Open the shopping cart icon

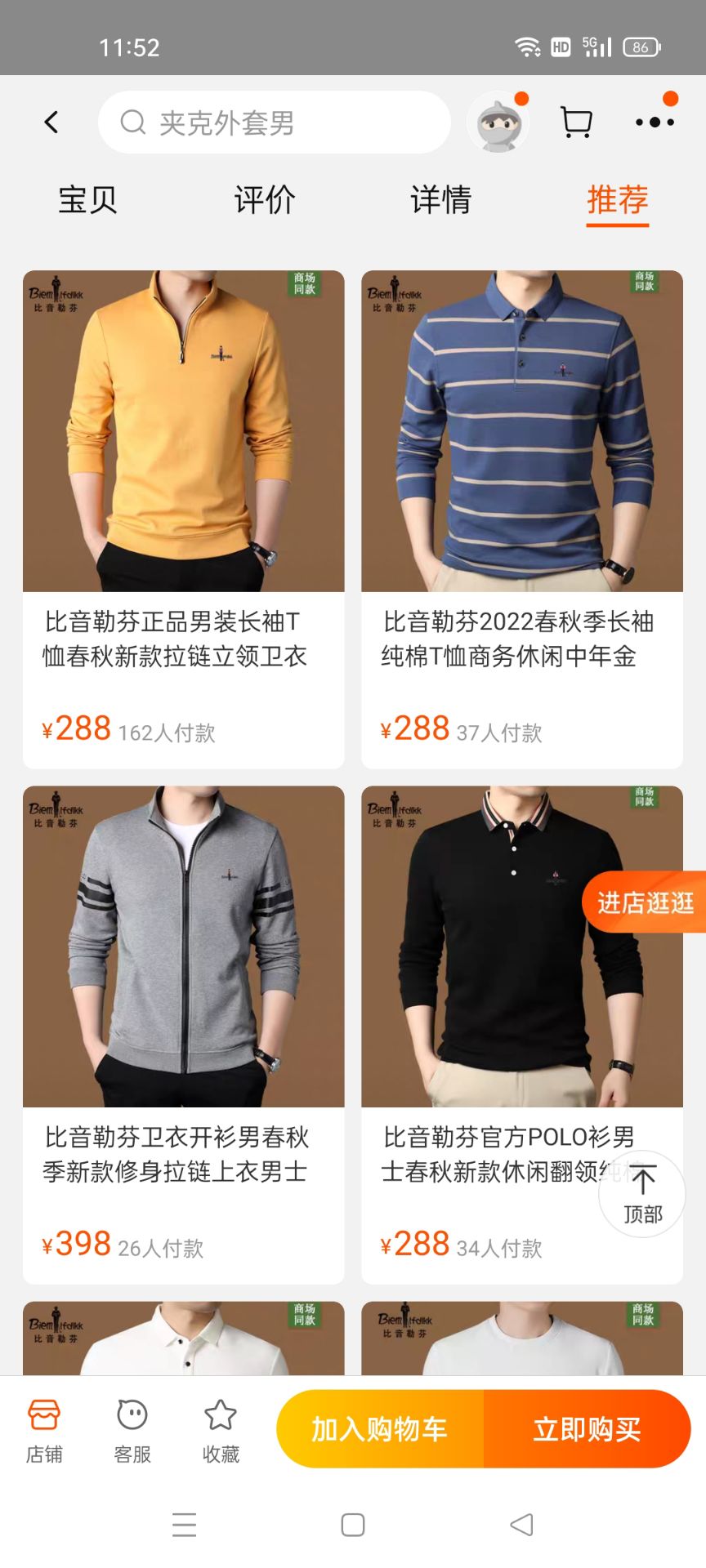[x=576, y=122]
